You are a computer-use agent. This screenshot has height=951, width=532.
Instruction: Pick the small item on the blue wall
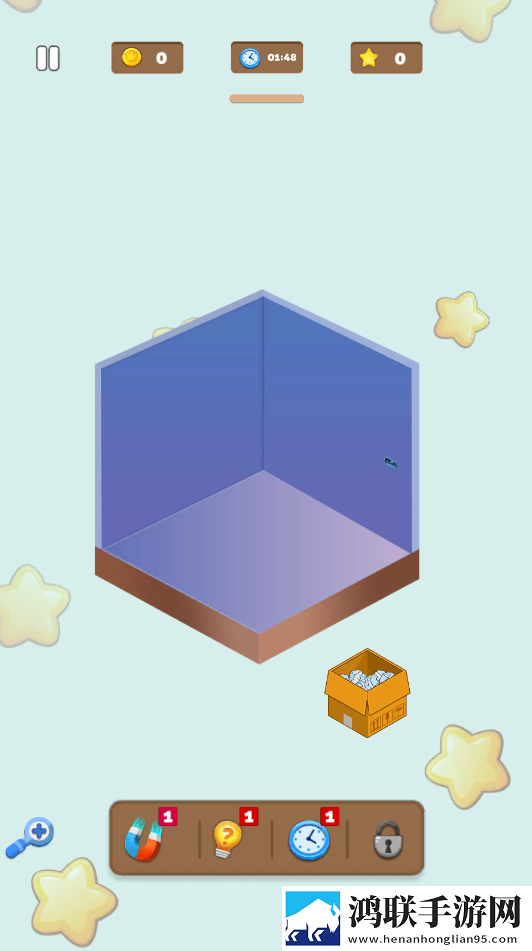391,463
